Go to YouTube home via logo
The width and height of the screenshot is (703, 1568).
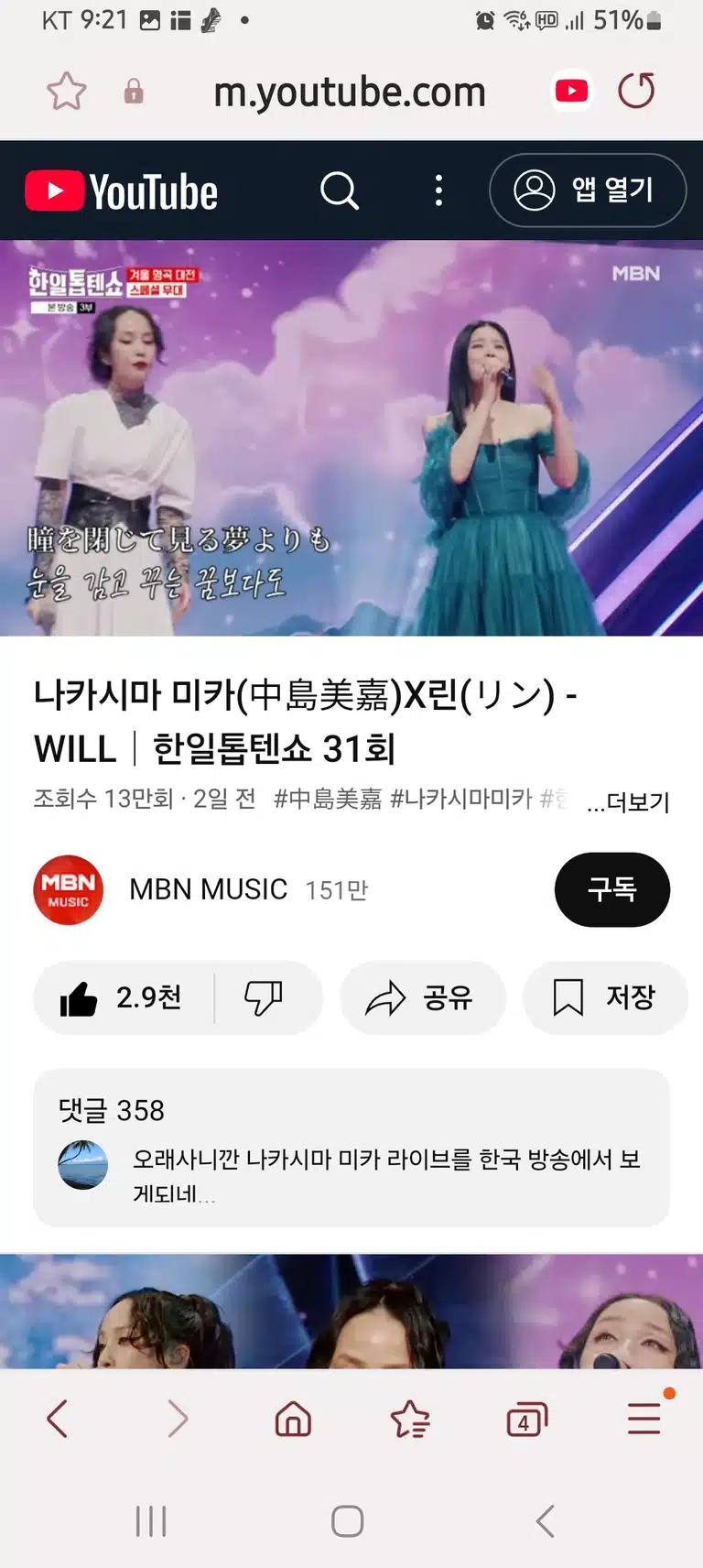pyautogui.click(x=121, y=191)
